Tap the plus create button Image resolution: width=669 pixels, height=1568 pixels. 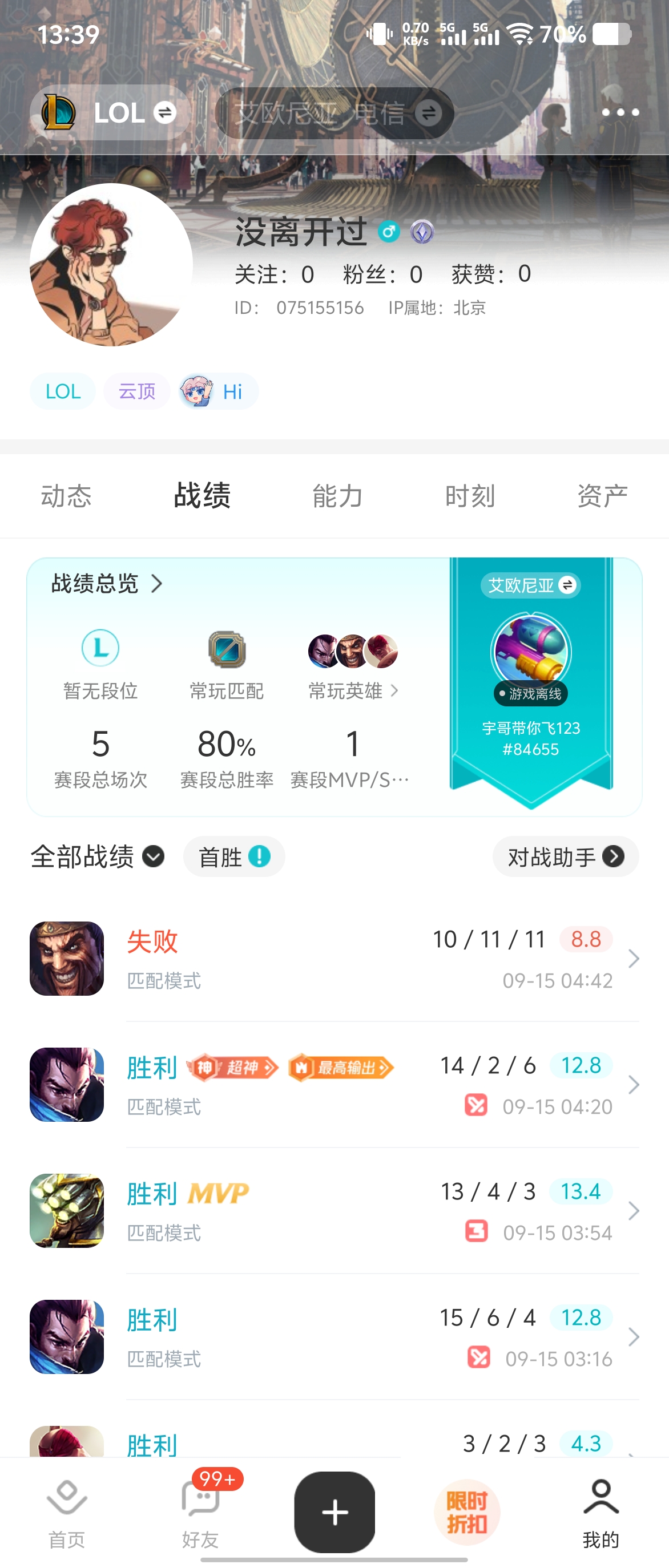click(x=334, y=1512)
